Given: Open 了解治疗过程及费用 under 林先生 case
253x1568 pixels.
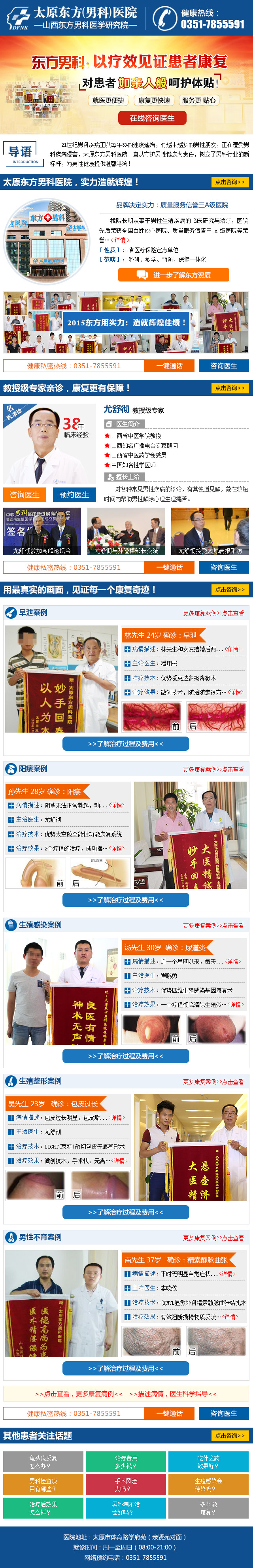Looking at the screenshot, I should pyautogui.click(x=126, y=744).
